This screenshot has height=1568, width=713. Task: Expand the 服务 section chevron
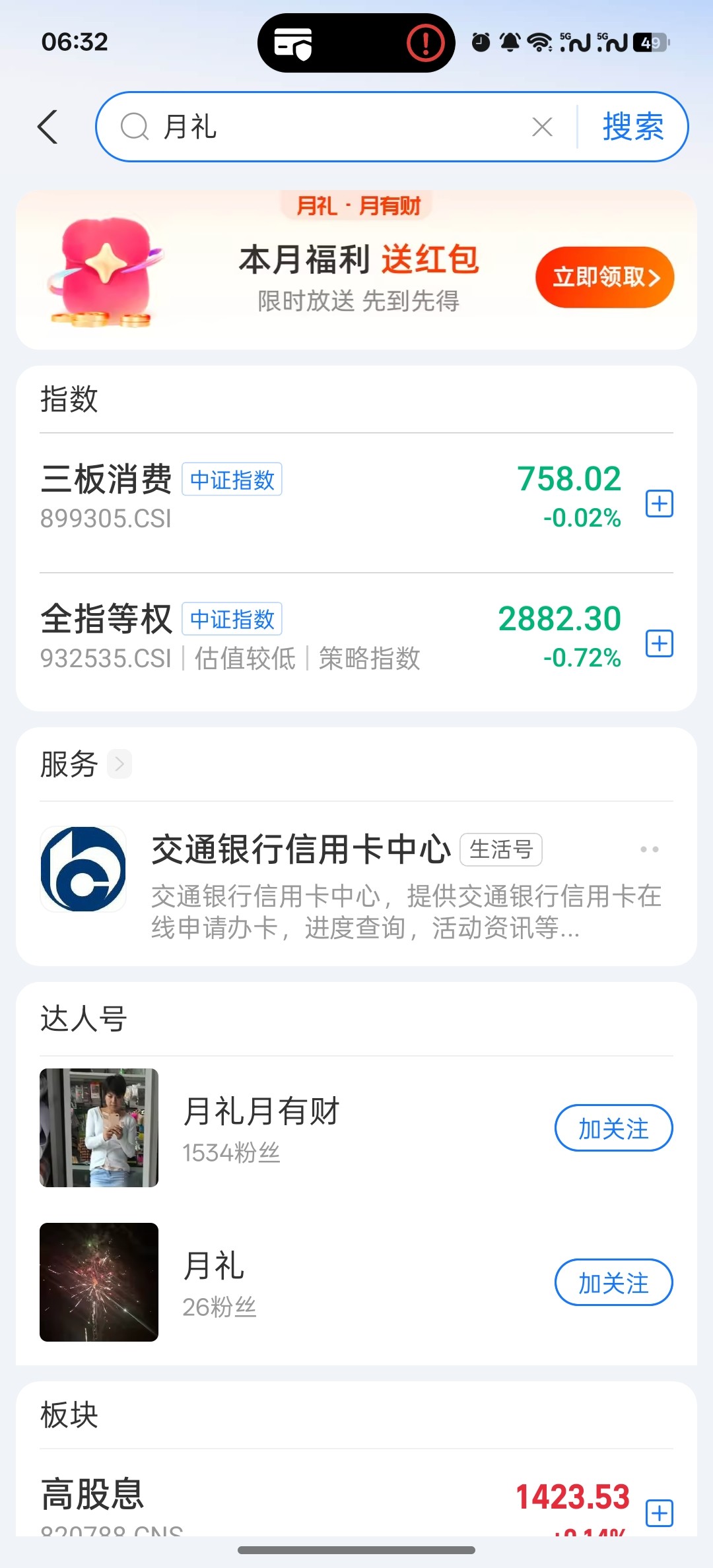[119, 764]
